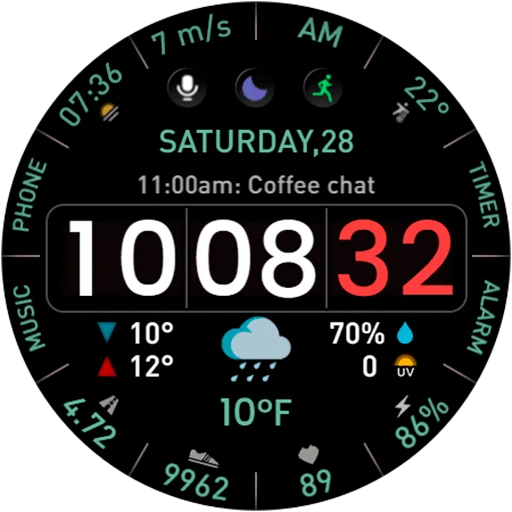
Task: Open the 86% battery complication
Action: [x=421, y=421]
